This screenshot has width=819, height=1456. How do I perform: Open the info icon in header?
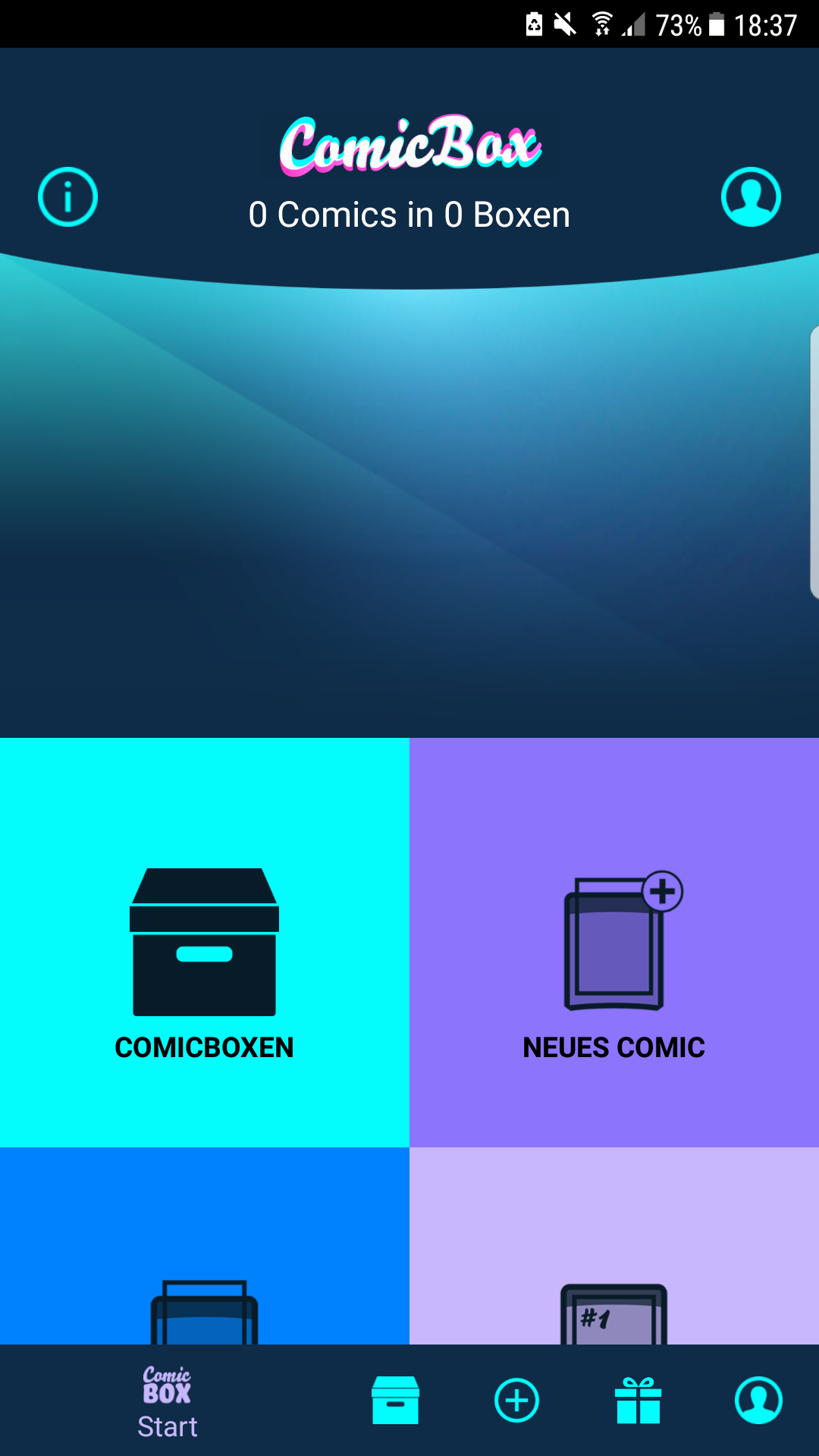pos(68,197)
